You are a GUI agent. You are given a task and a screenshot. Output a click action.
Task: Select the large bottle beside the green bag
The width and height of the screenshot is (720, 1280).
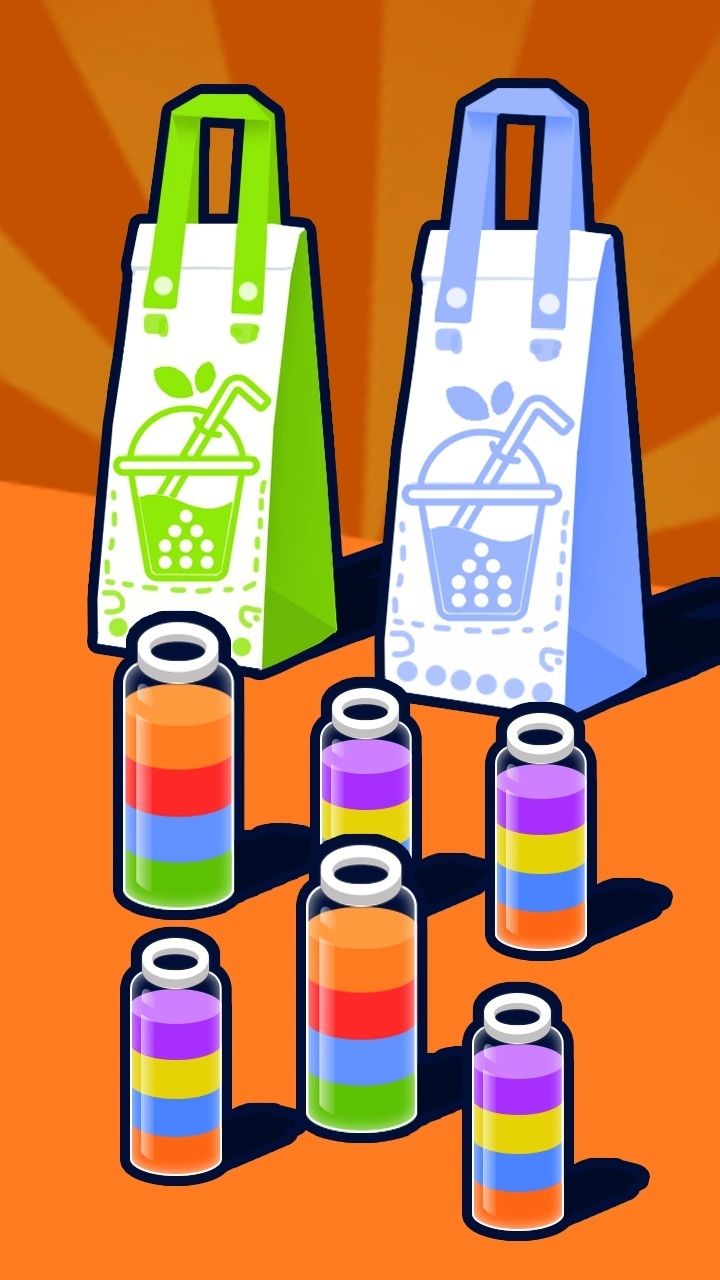[x=177, y=770]
